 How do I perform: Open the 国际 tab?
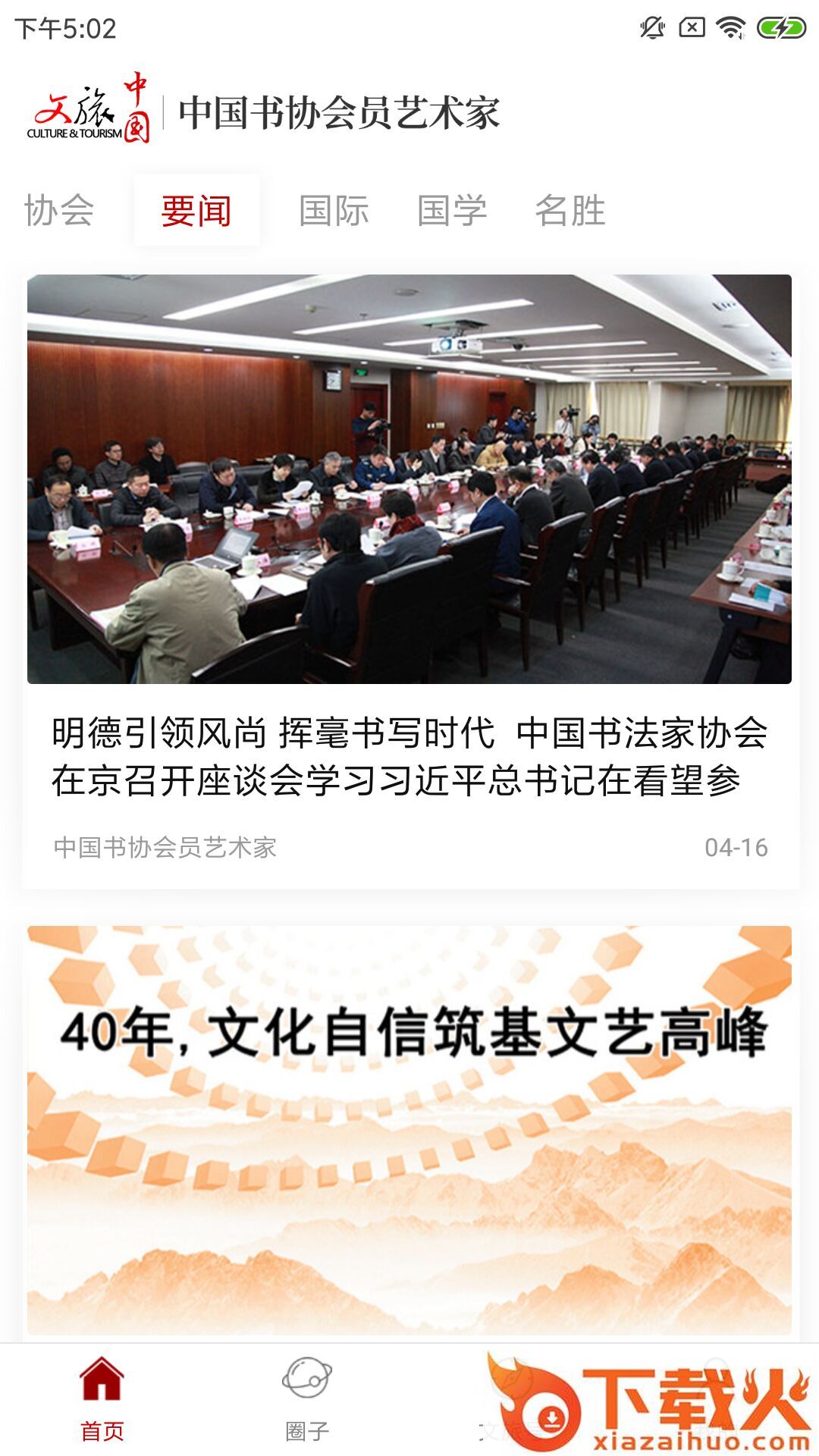[x=334, y=211]
